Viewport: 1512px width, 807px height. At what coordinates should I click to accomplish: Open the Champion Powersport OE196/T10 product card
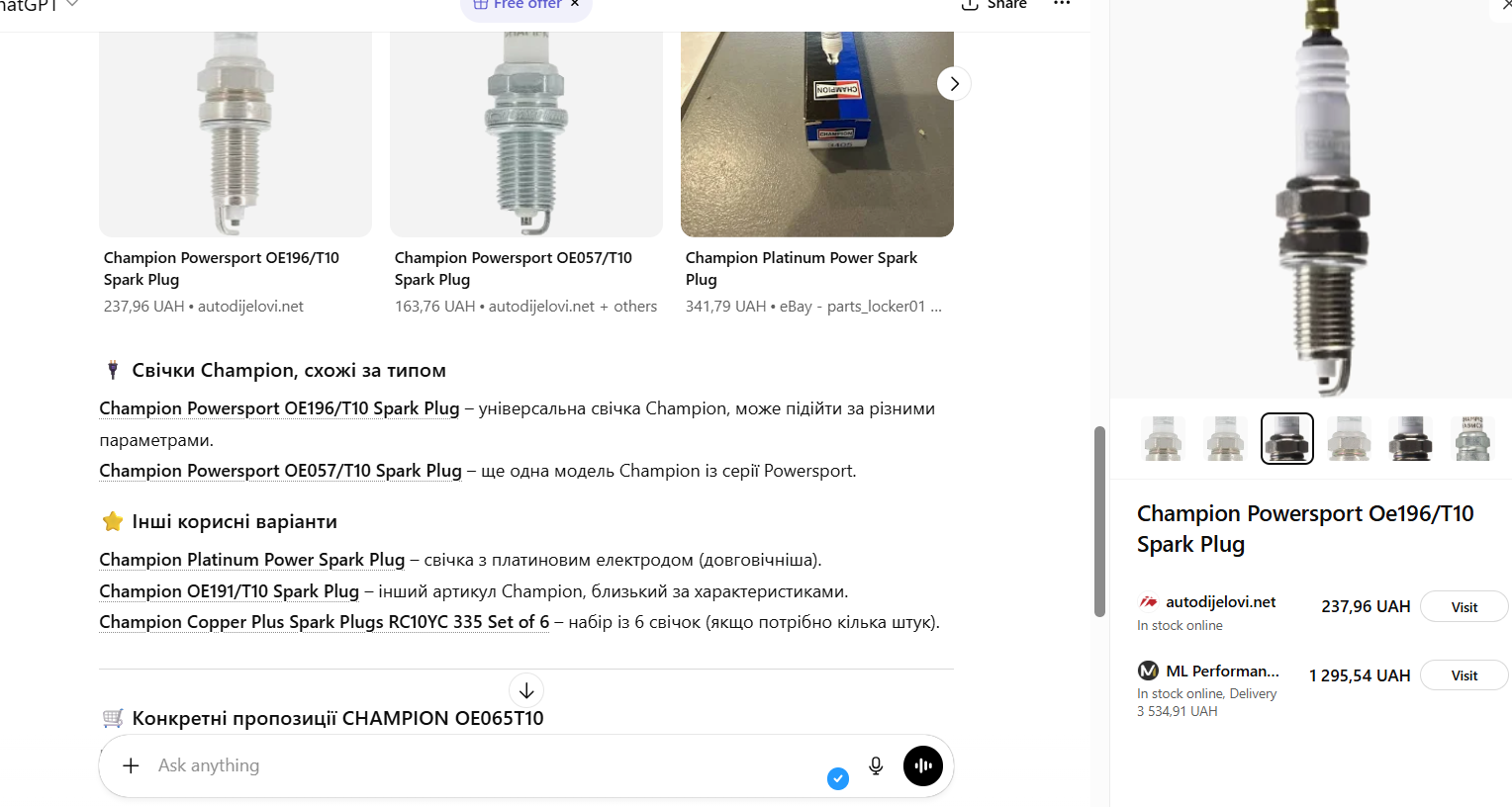[236, 134]
